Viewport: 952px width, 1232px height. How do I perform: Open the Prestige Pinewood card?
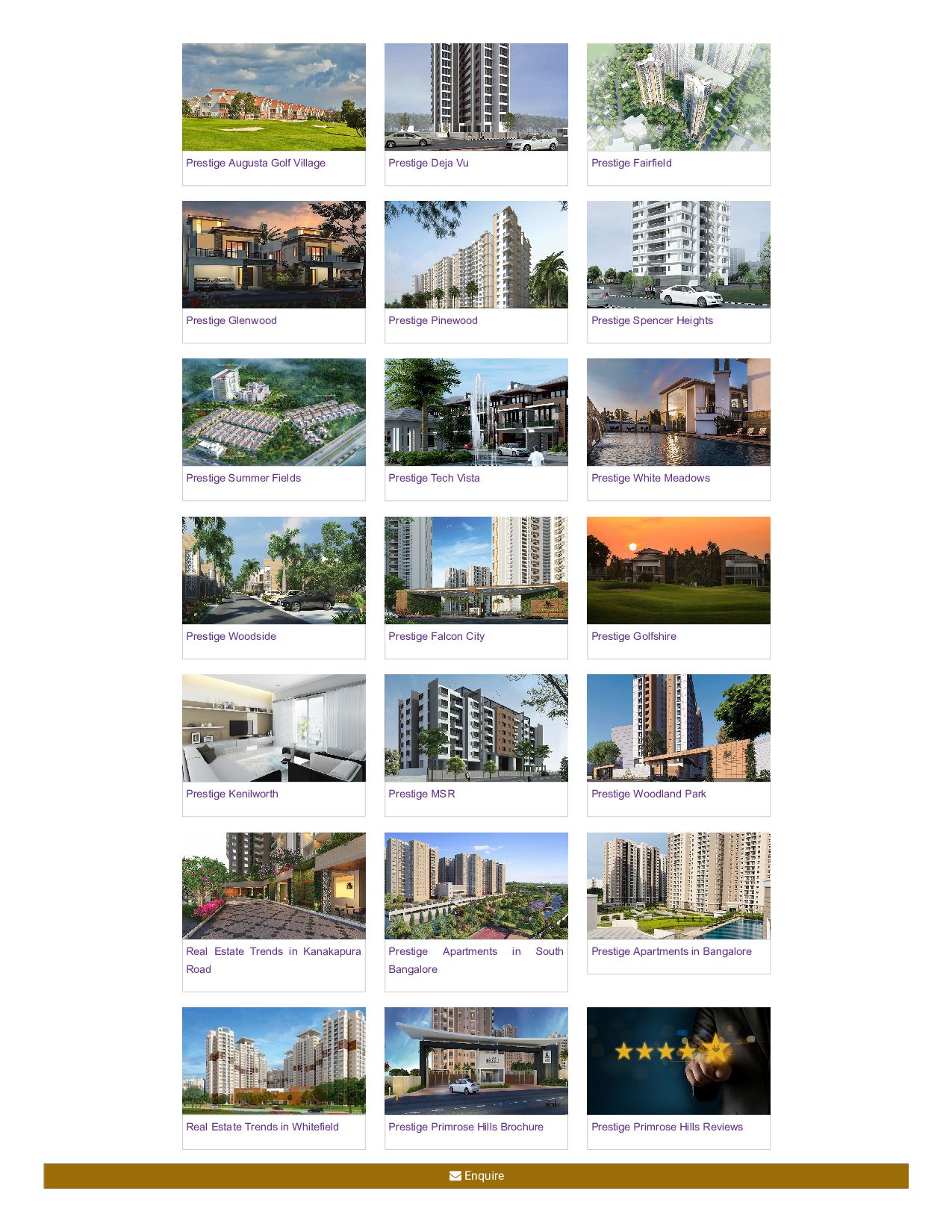click(433, 320)
